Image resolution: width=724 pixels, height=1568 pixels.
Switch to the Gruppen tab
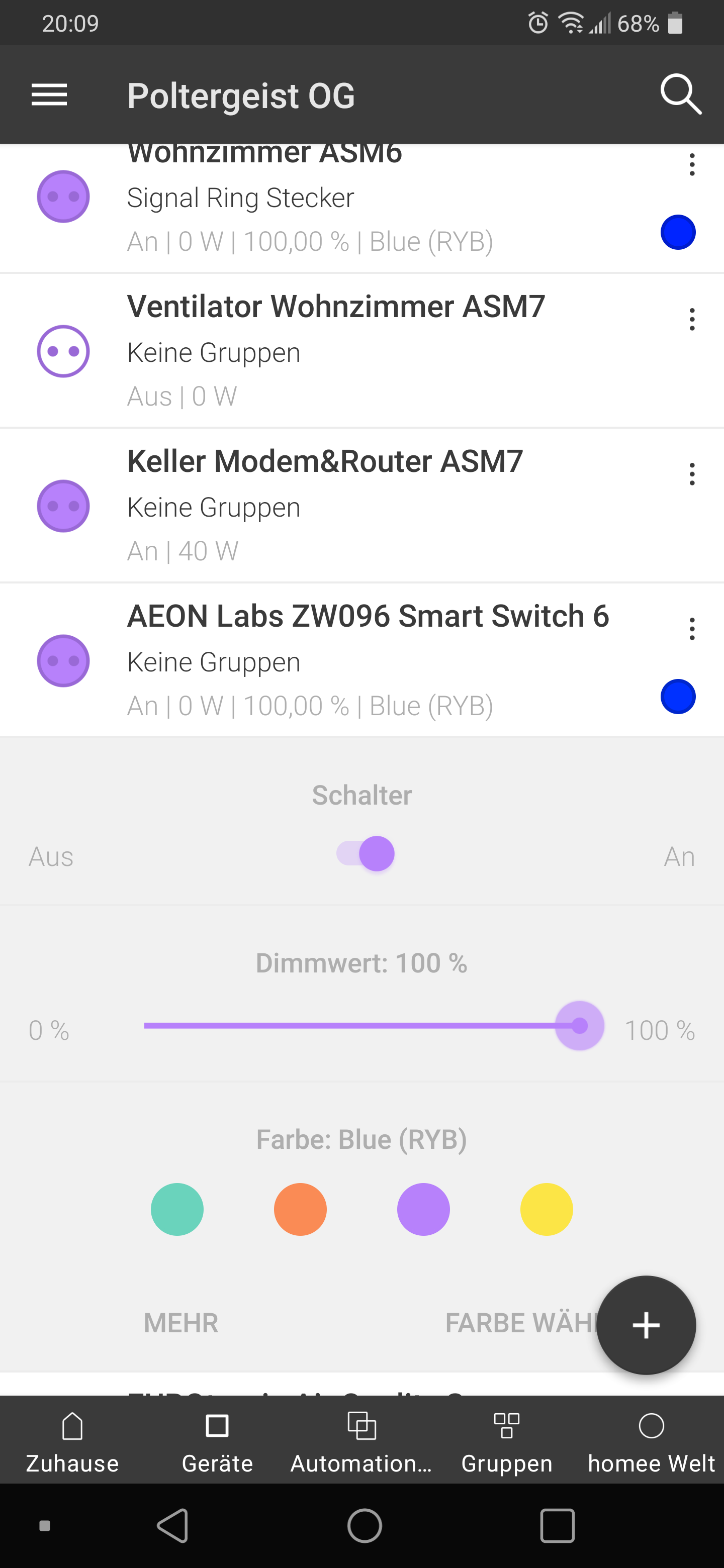pos(507,1441)
